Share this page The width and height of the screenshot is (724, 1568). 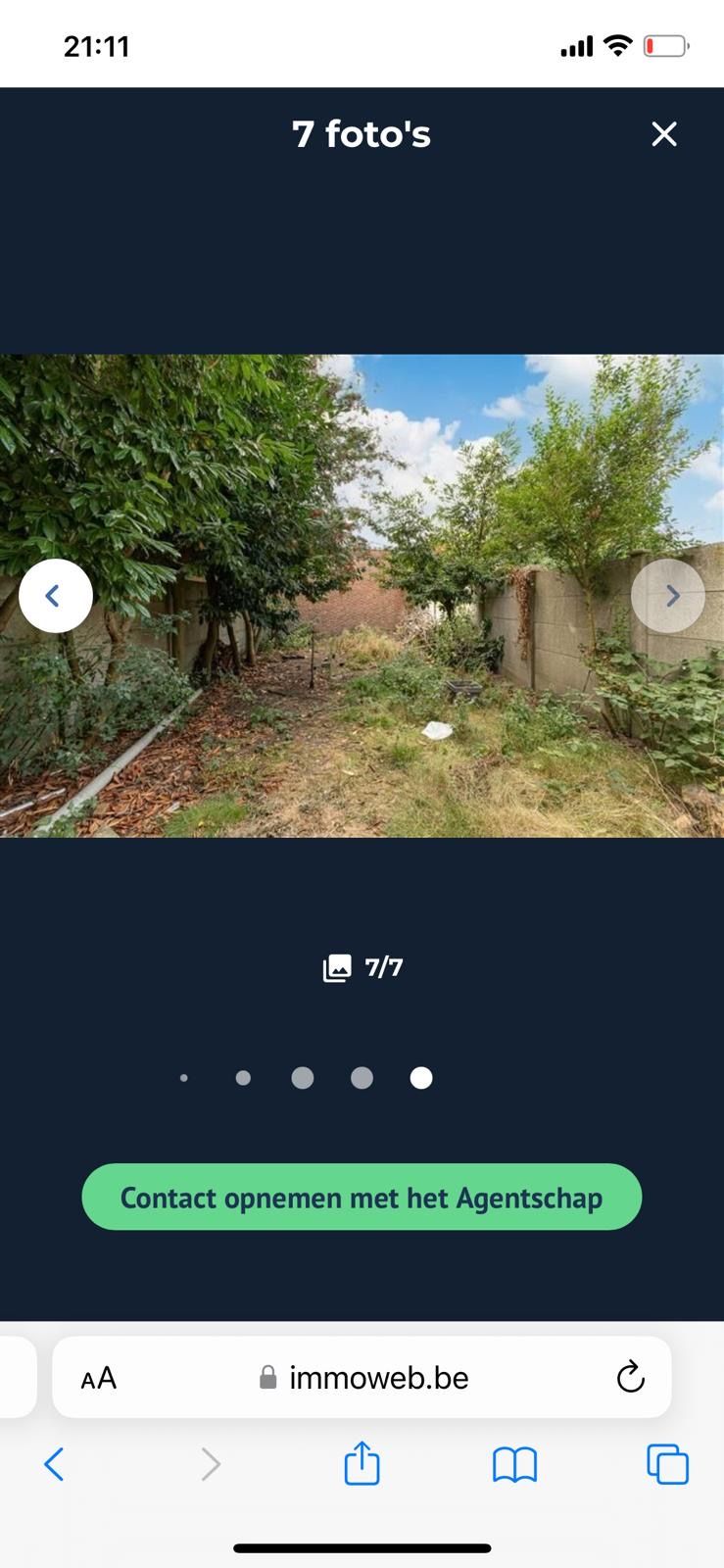pyautogui.click(x=362, y=1463)
